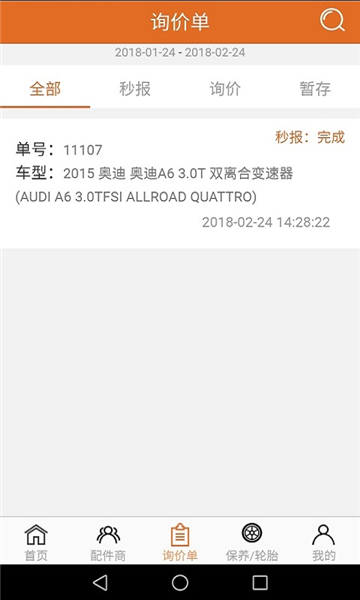This screenshot has width=360, height=600.
Task: Open the 配件商 suppliers tab
Action: pyautogui.click(x=108, y=542)
